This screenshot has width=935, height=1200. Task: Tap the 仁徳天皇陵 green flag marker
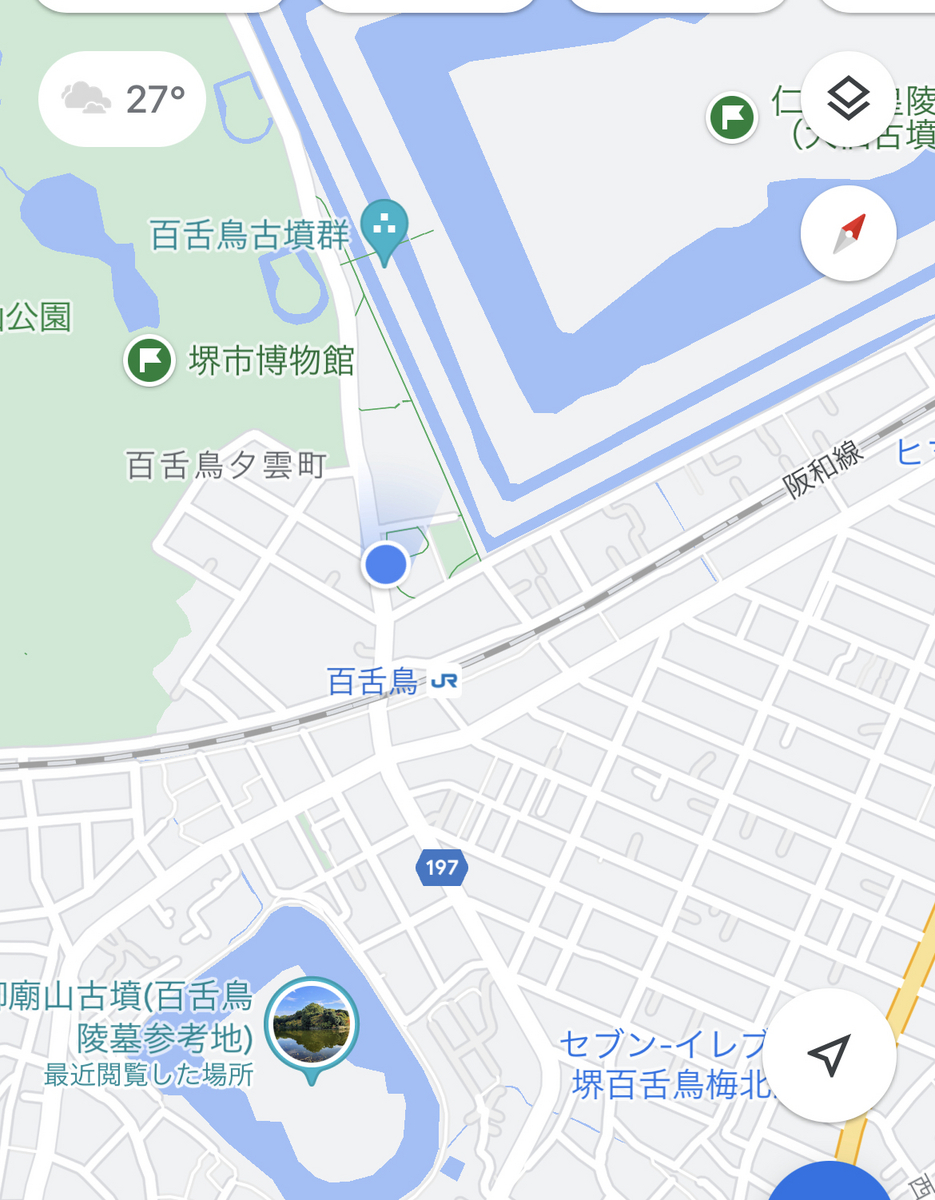pos(732,118)
